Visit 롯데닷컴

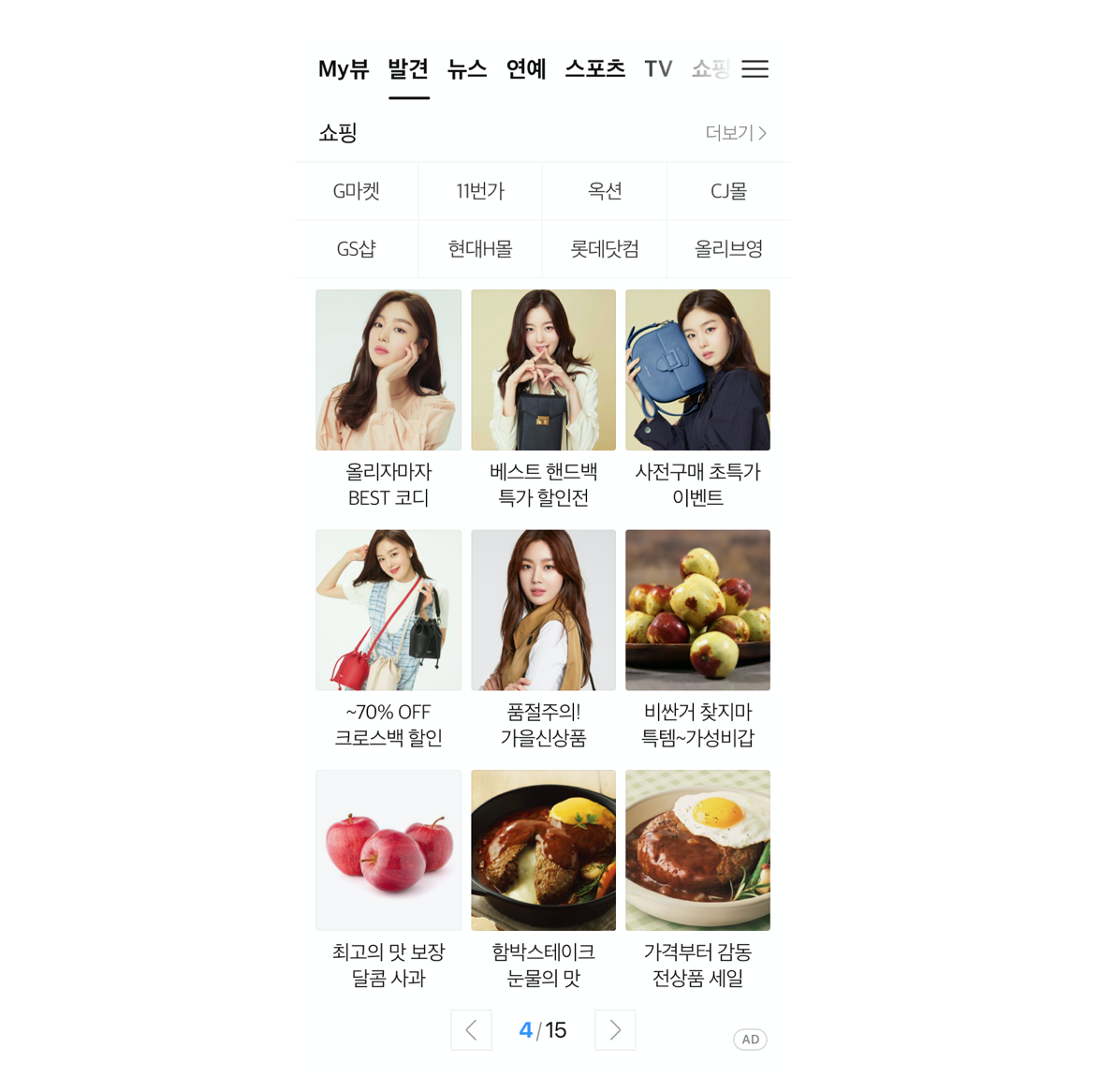point(605,249)
